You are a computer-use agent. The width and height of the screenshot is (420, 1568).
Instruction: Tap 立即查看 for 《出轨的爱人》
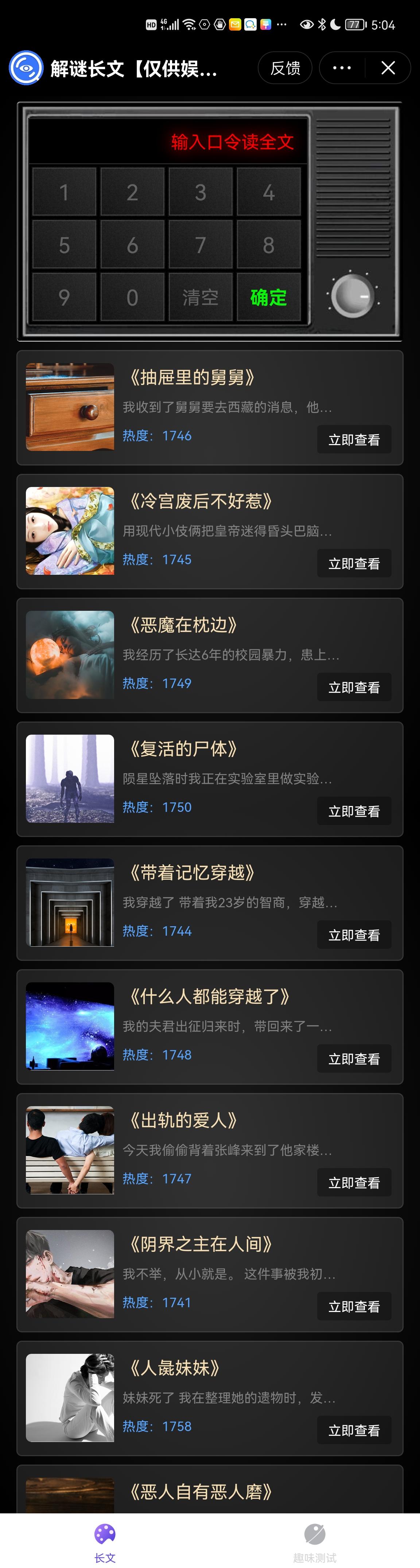point(354,1183)
